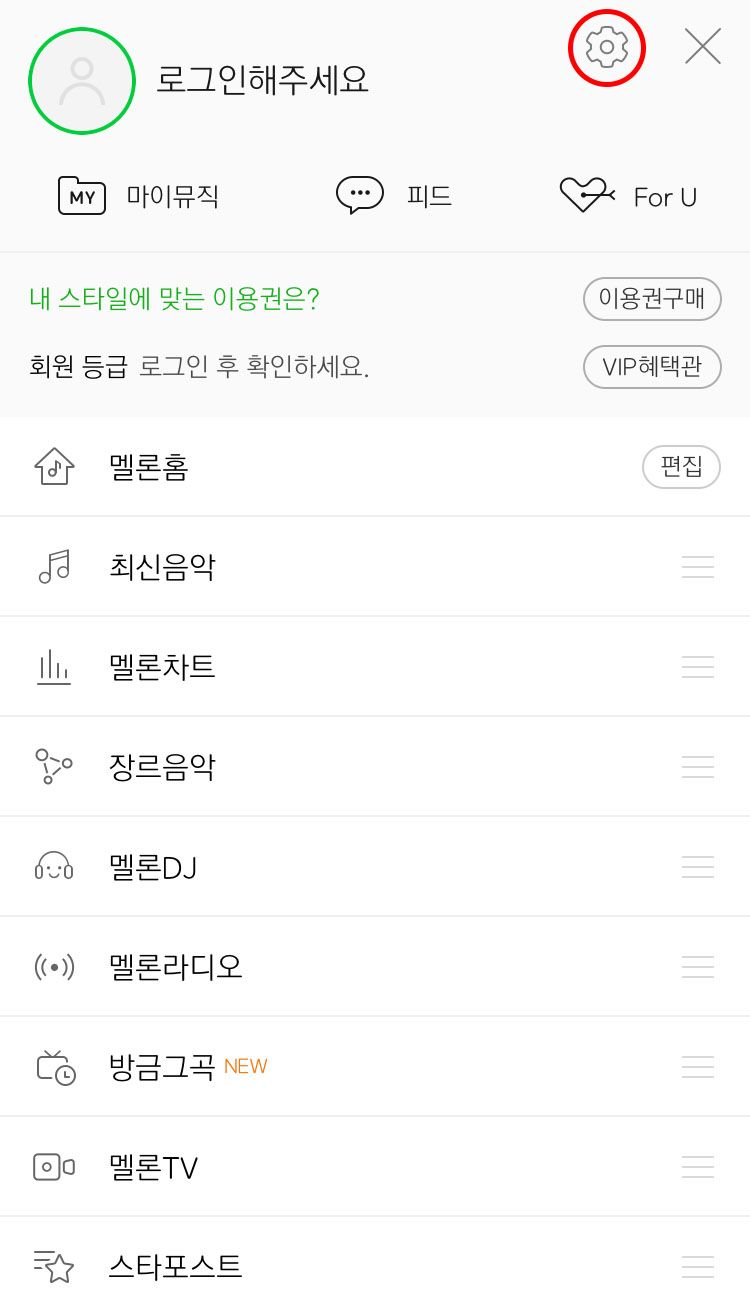Tap 내 스타일에 맞는 이용권은? link
750x1291 pixels.
pos(174,298)
